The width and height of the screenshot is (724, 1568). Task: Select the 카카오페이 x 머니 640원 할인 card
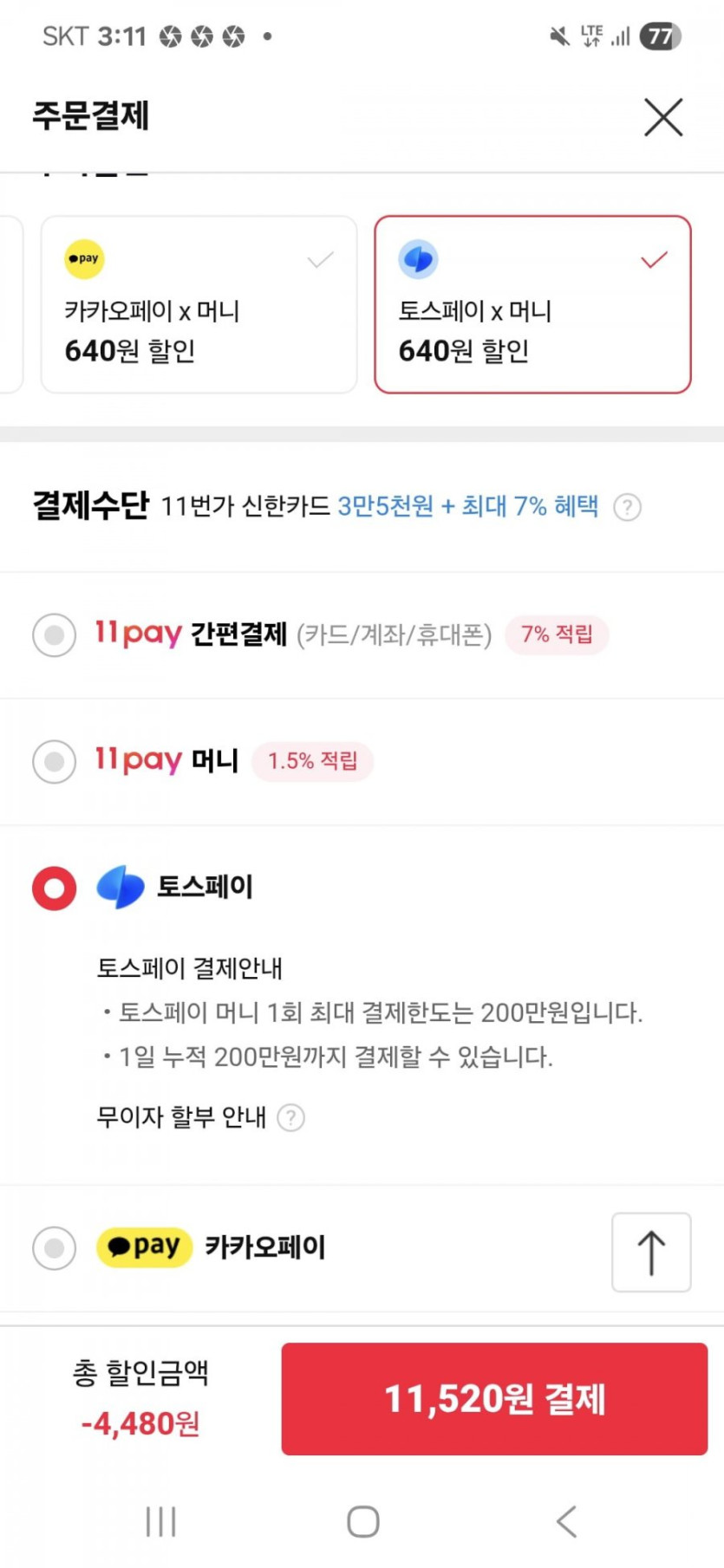tap(199, 304)
